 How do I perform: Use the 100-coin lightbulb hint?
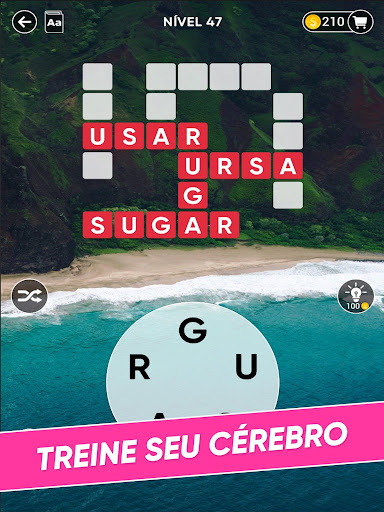pyautogui.click(x=356, y=296)
